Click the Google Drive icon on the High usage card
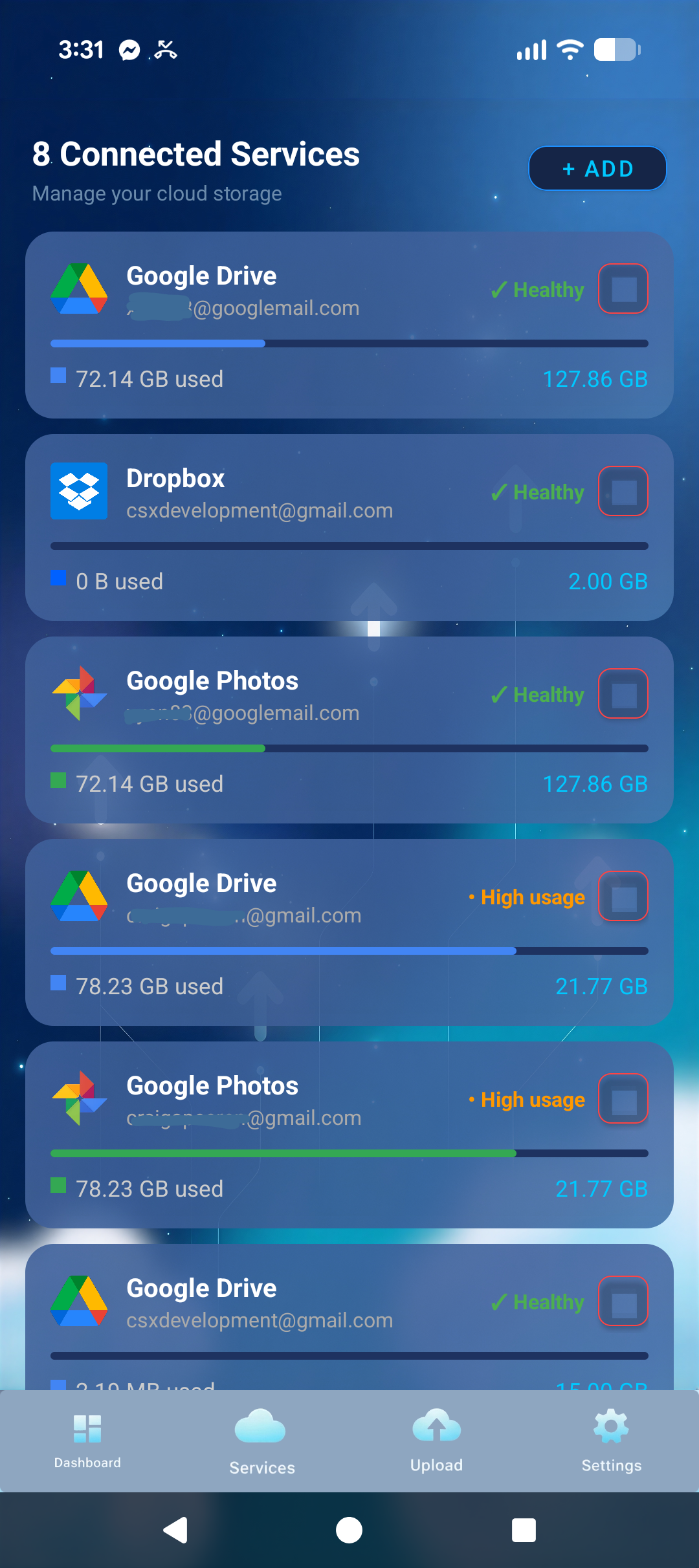This screenshot has height=1568, width=699. tap(78, 896)
